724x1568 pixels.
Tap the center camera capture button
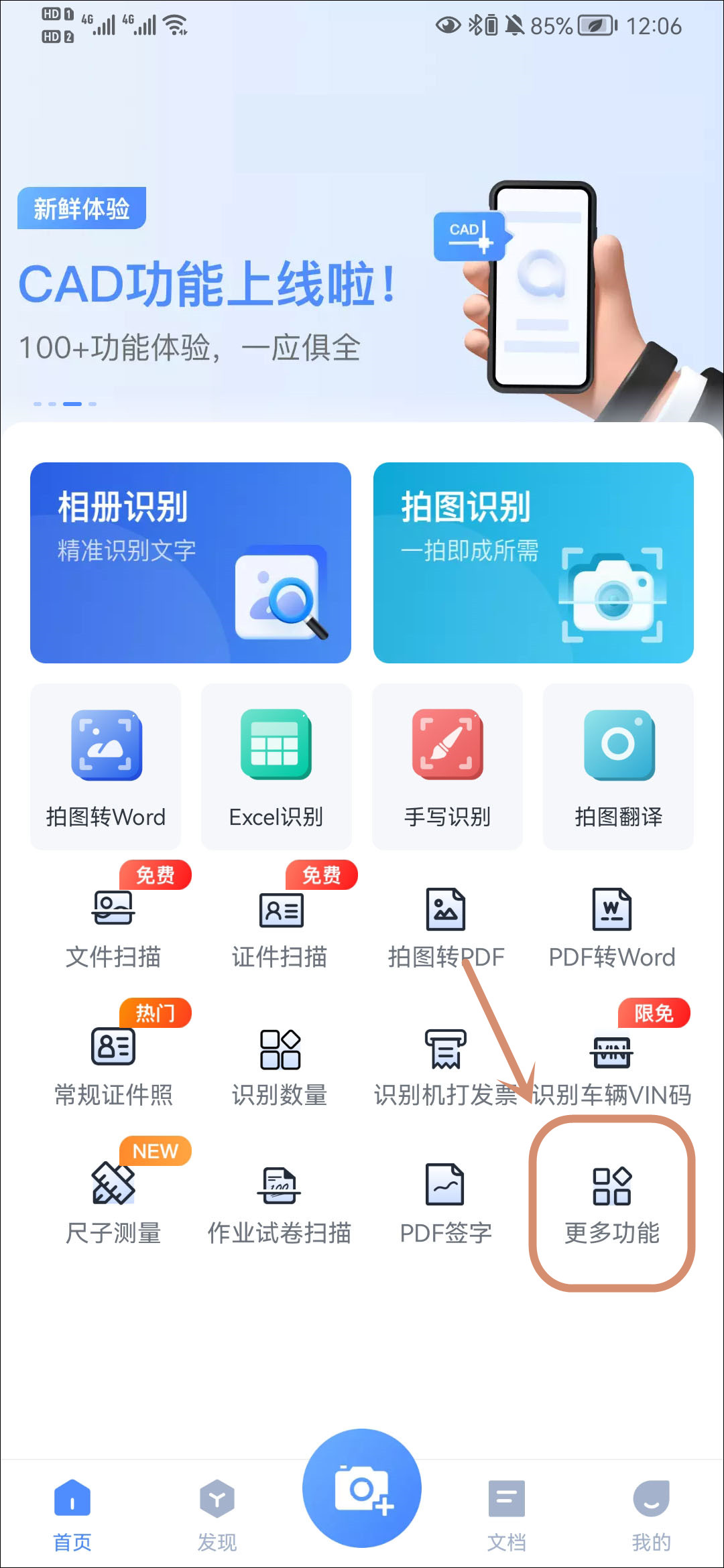[362, 1488]
